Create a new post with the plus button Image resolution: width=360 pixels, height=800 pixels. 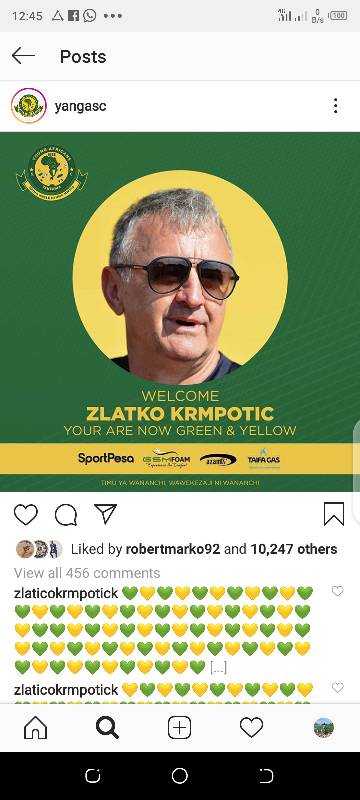click(179, 728)
